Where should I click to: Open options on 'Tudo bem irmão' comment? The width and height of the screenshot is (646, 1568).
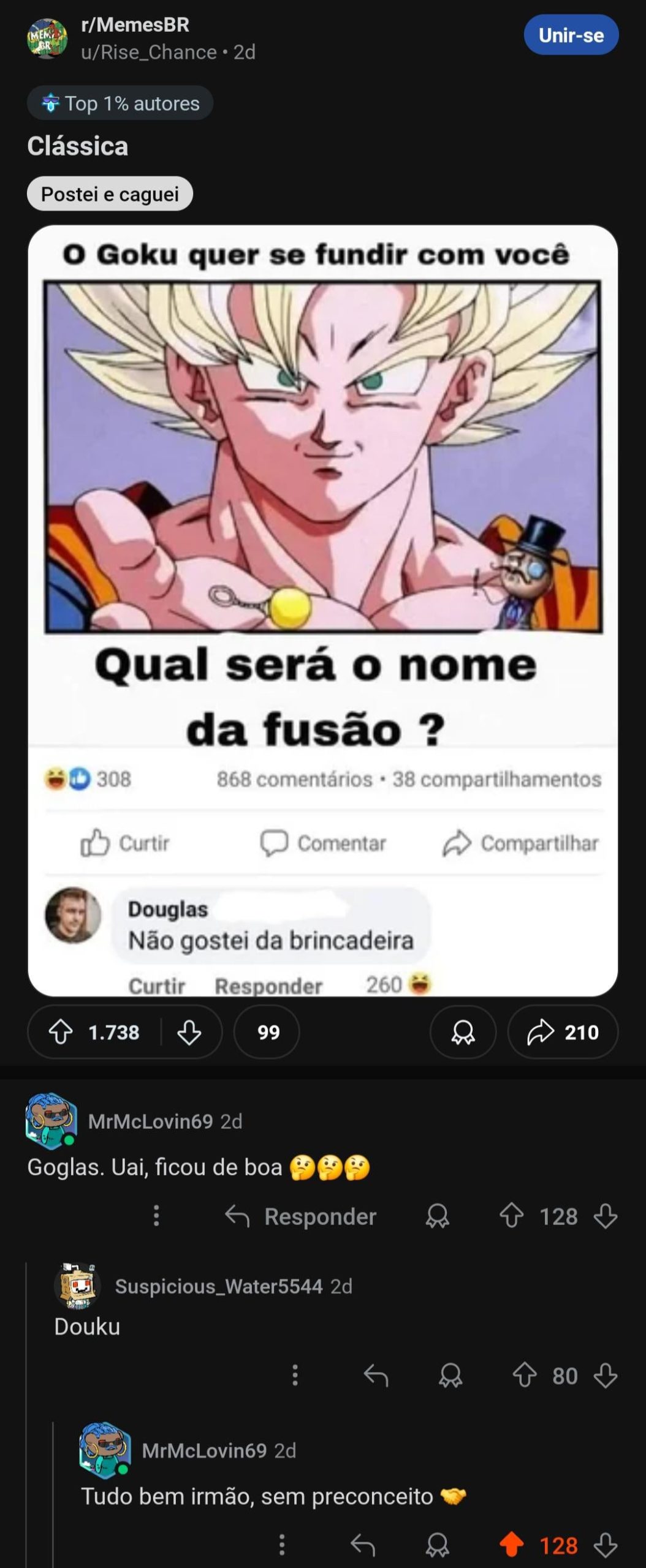(282, 1545)
